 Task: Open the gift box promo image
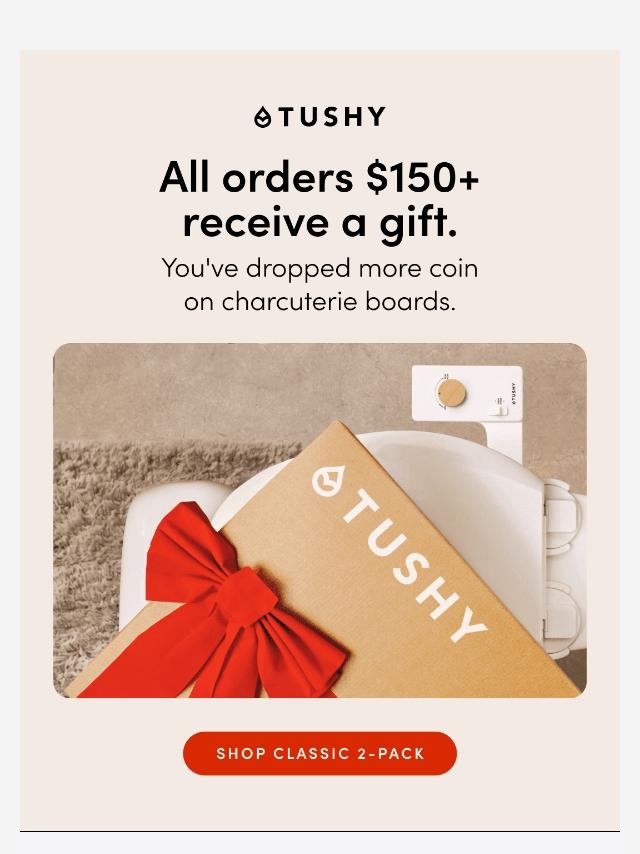[320, 520]
